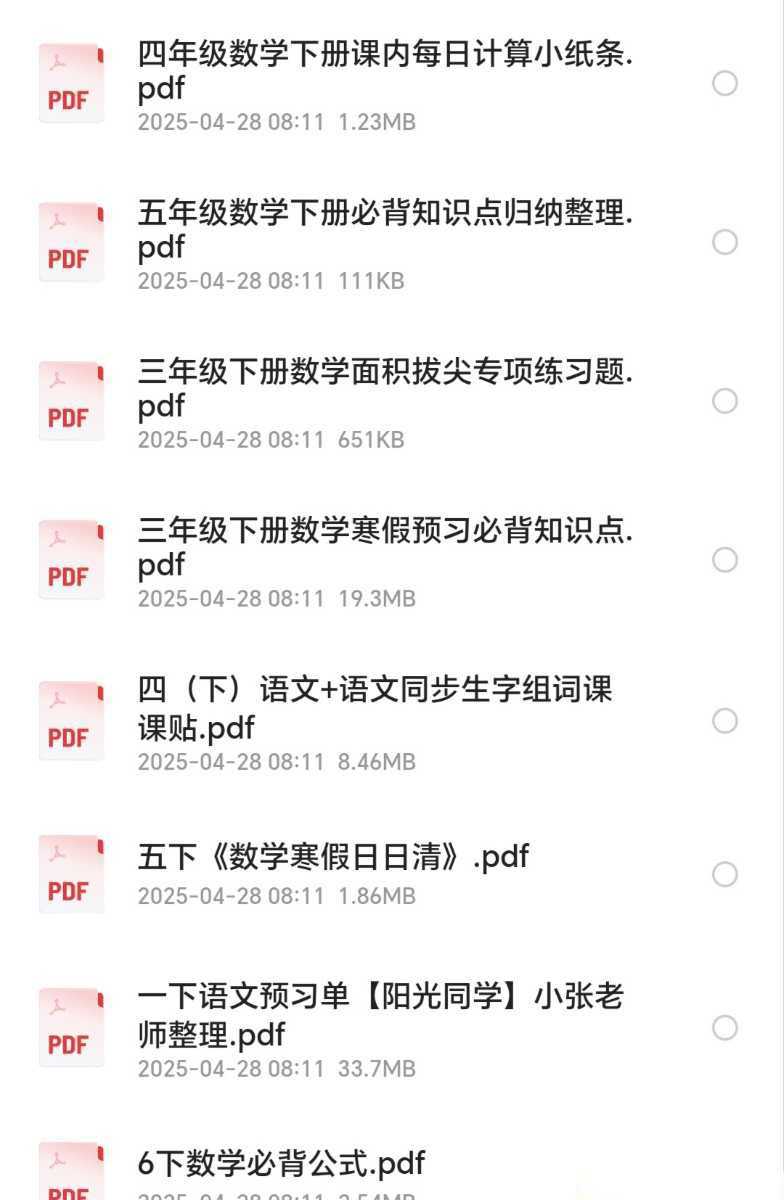Click the PDF icon of 五下《数学寒假日日清》
Screen dimensions: 784x1200
(71, 873)
